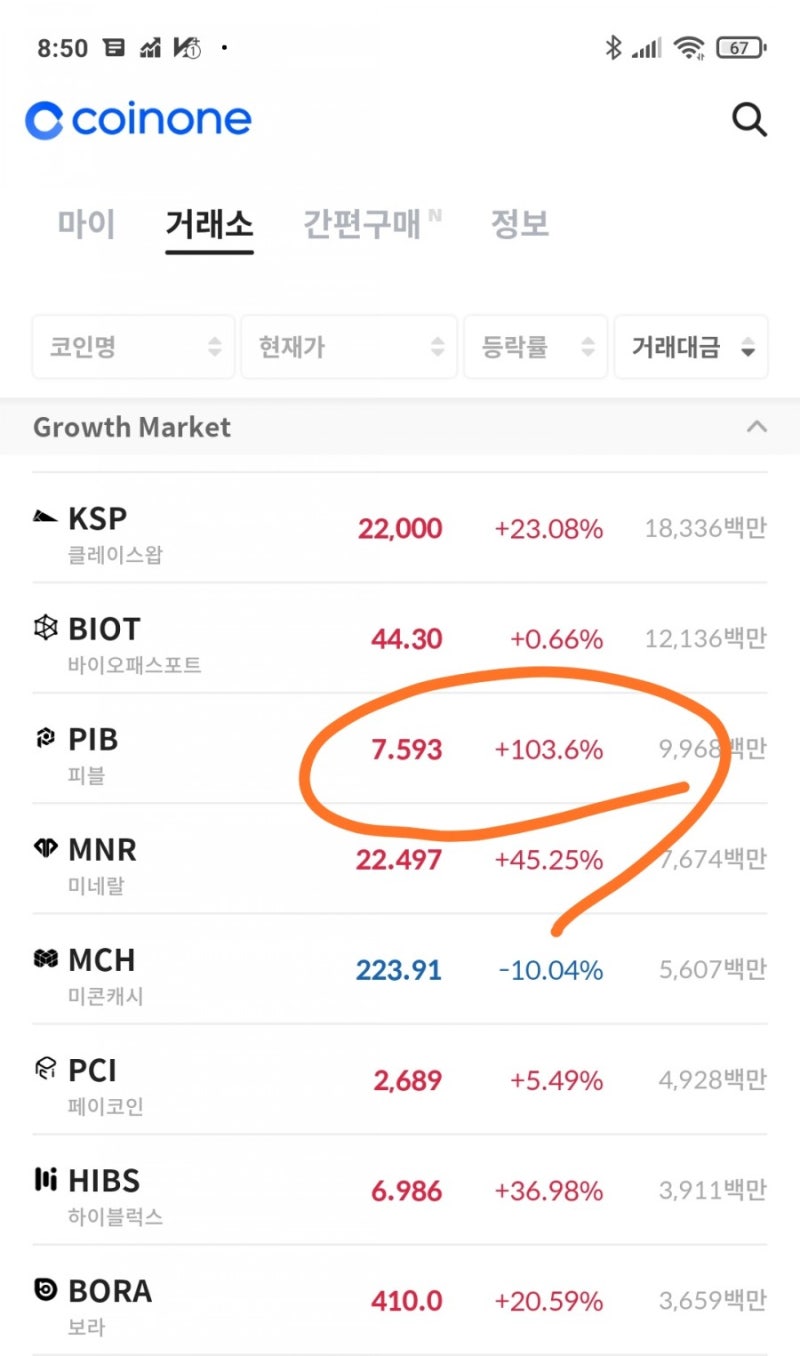800x1356 pixels.
Task: Open the 현재가 sort dropdown
Action: (348, 347)
